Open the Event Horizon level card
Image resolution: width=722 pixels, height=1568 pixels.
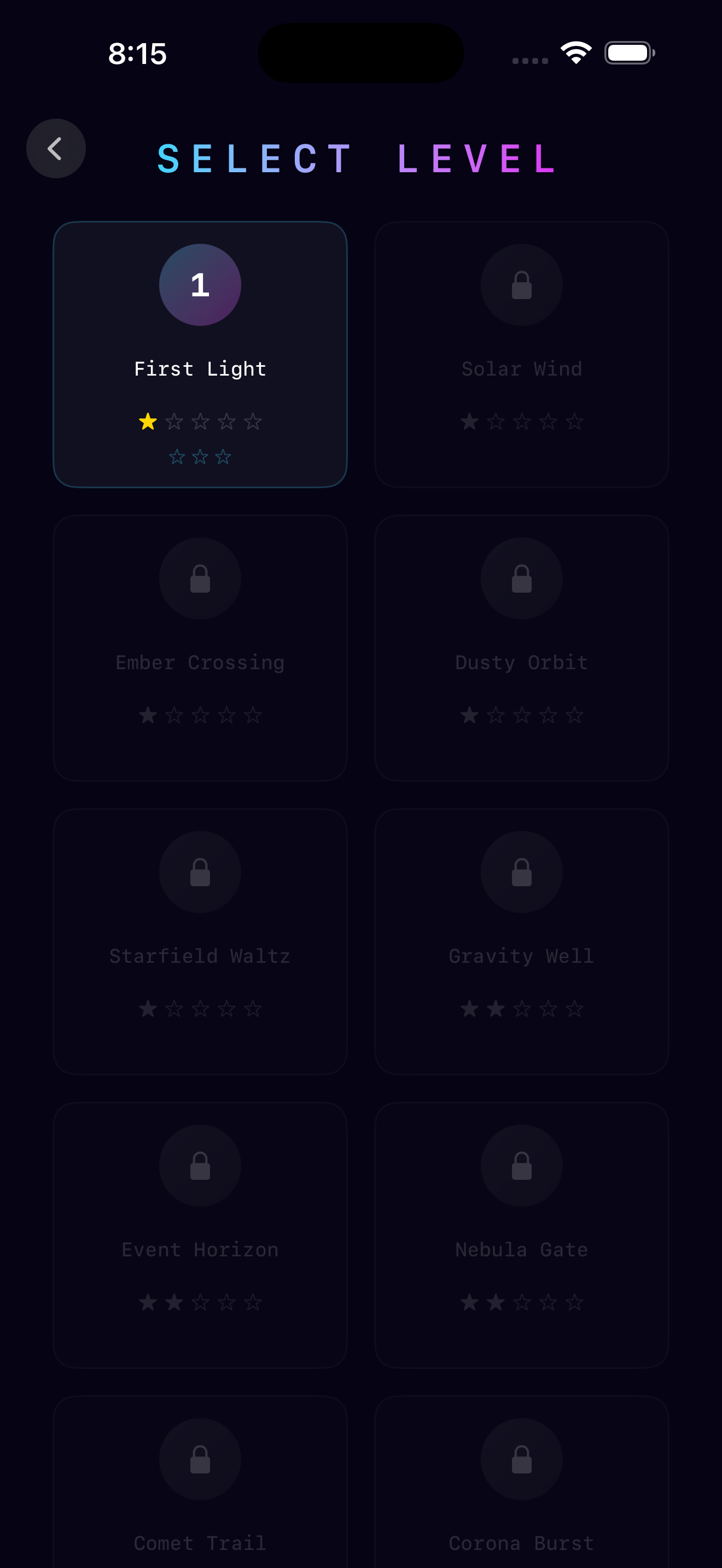pyautogui.click(x=200, y=1234)
